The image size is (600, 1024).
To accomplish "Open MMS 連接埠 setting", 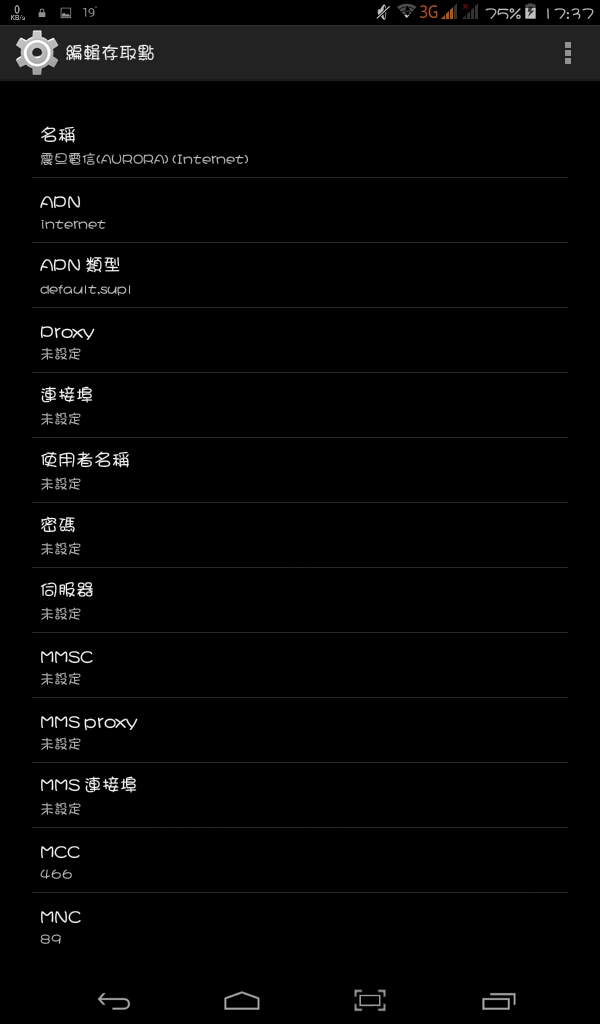I will tap(300, 796).
